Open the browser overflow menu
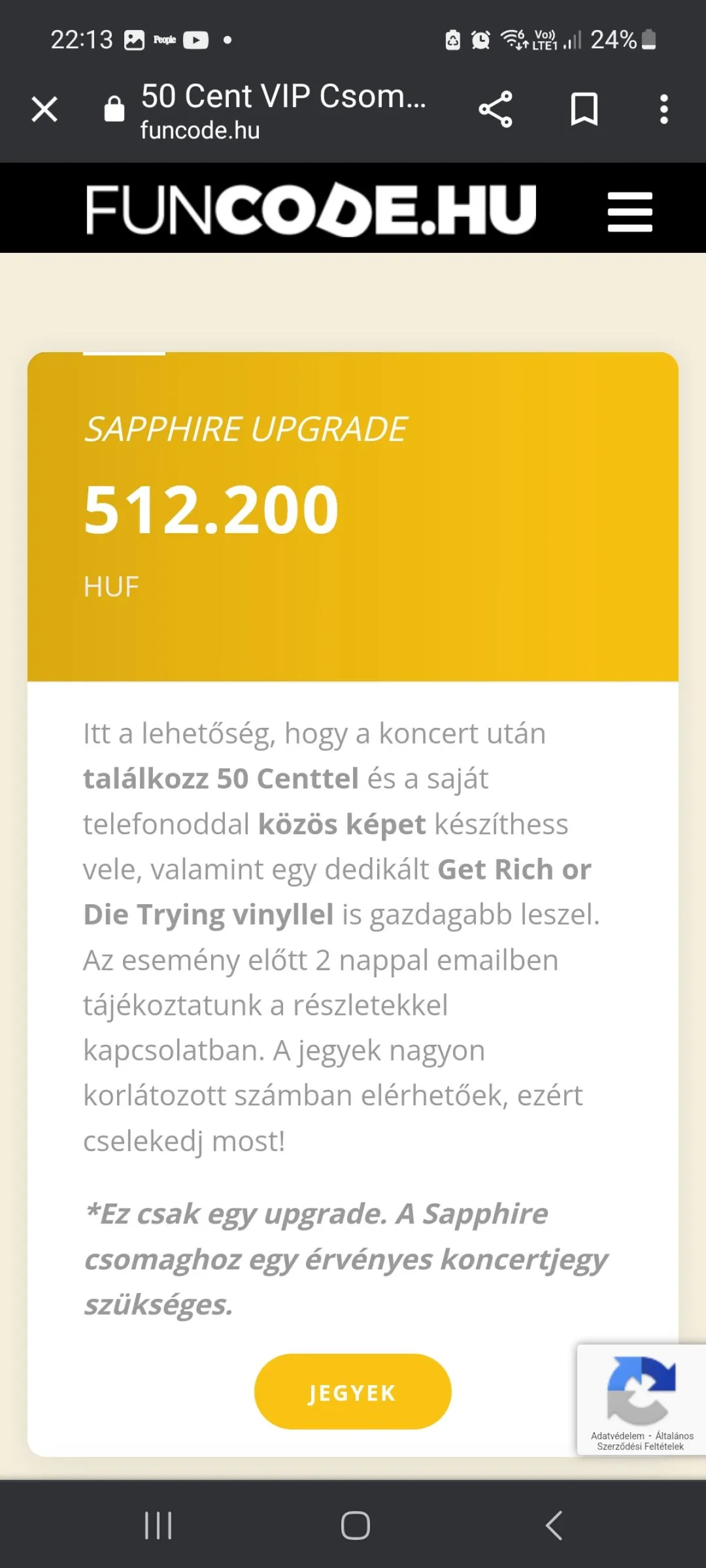The image size is (706, 1568). pos(664,109)
